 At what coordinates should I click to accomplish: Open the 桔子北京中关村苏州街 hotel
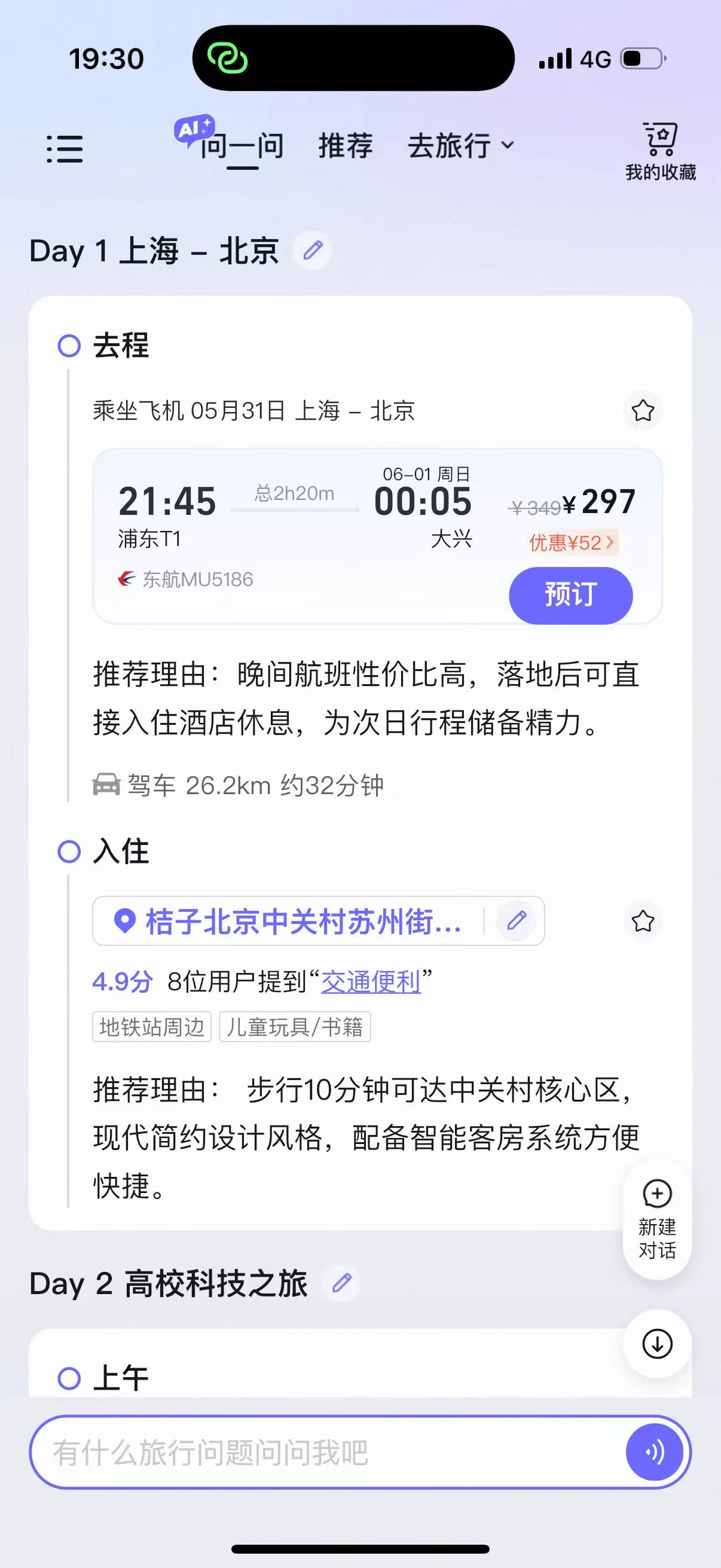[x=288, y=921]
